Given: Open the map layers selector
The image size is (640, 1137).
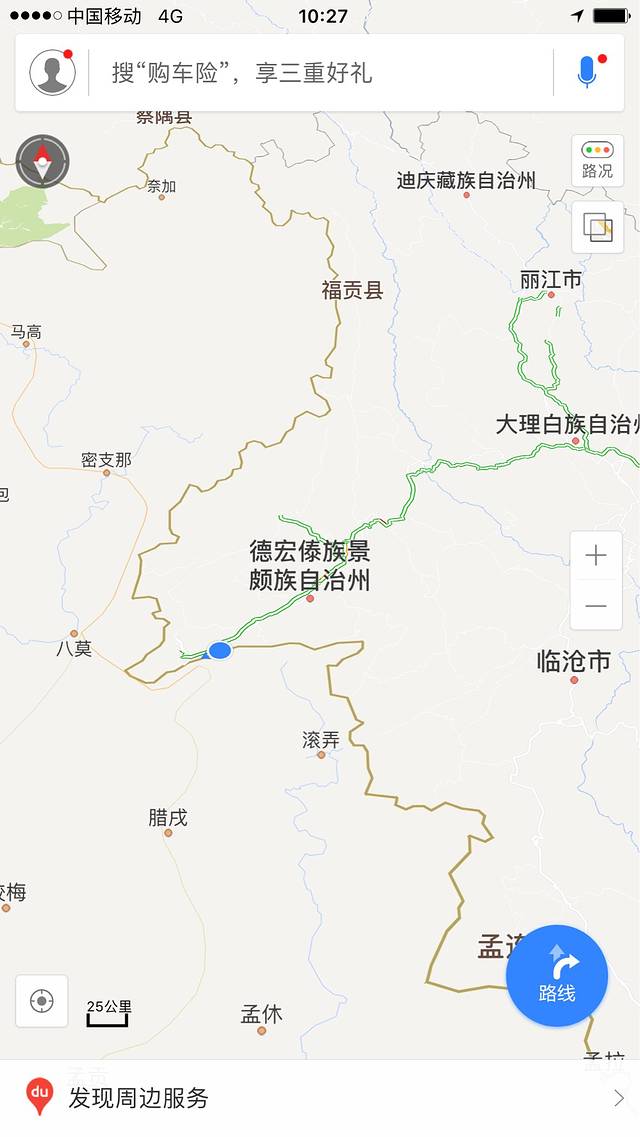Looking at the screenshot, I should 597,228.
